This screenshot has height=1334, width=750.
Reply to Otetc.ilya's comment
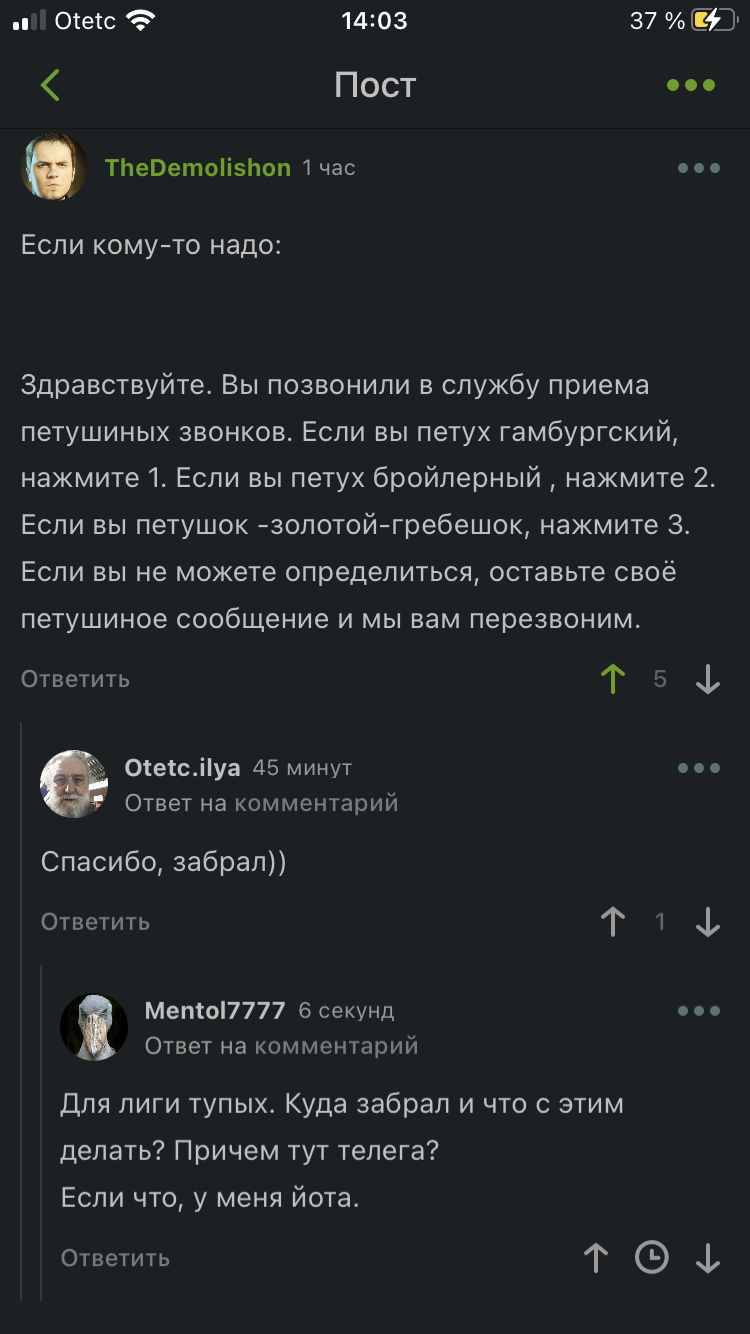(95, 921)
